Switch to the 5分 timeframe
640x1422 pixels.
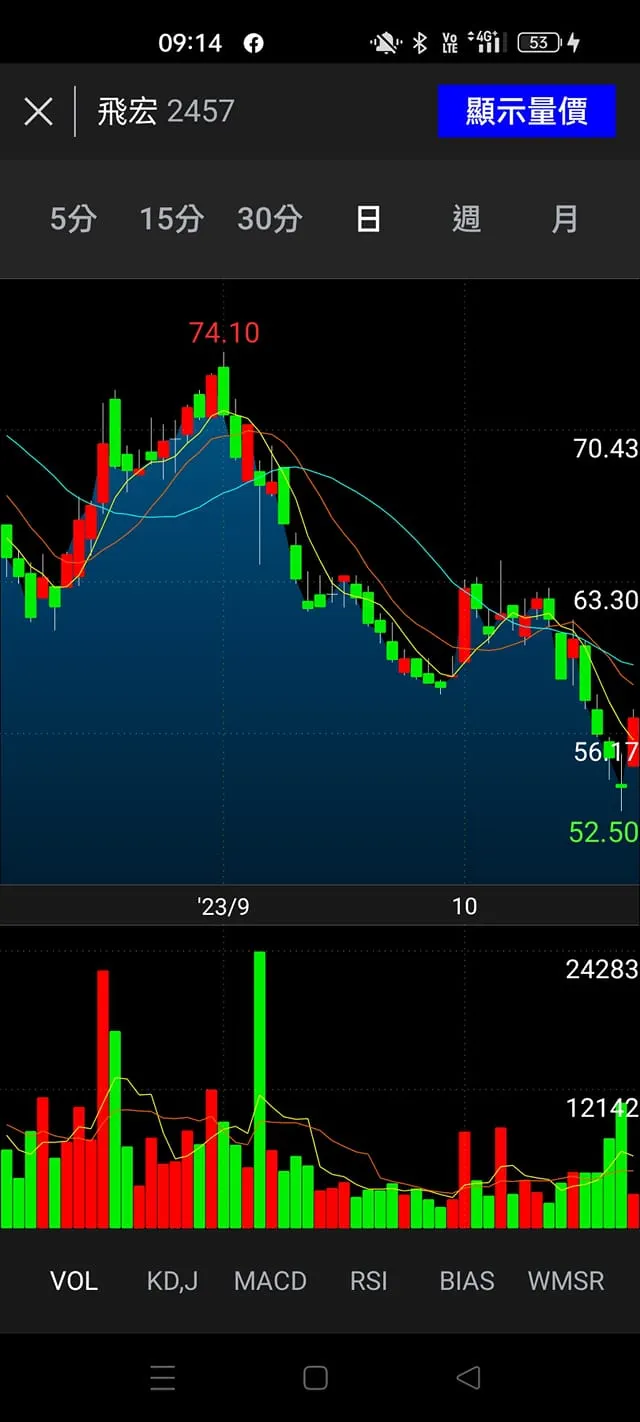point(73,219)
